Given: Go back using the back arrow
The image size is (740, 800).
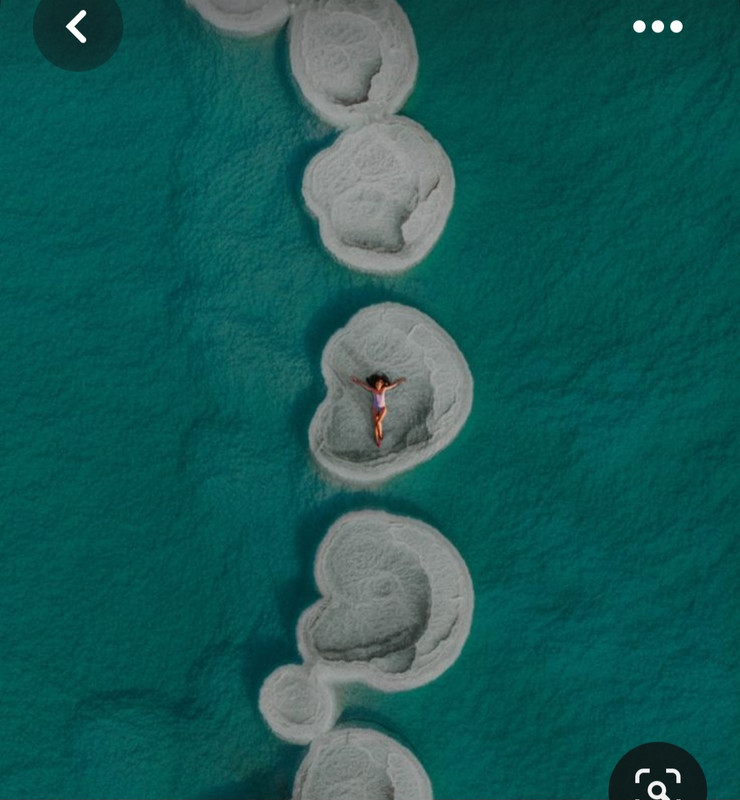Looking at the screenshot, I should [x=77, y=27].
